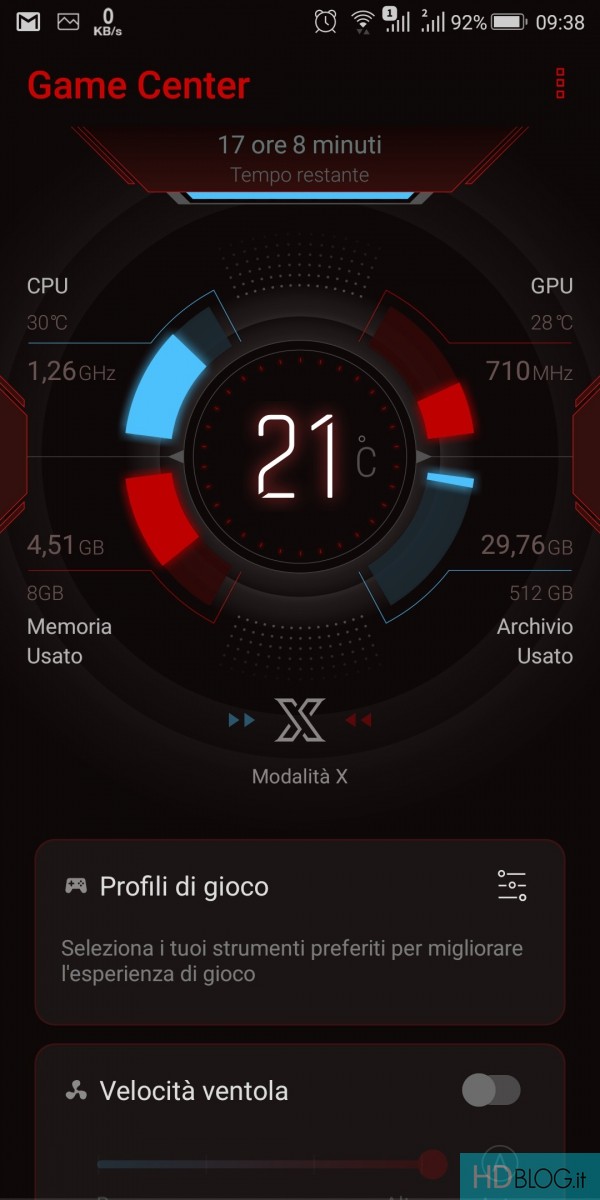Enable the Velocità ventola switch
The height and width of the screenshot is (1200, 600).
(491, 1091)
